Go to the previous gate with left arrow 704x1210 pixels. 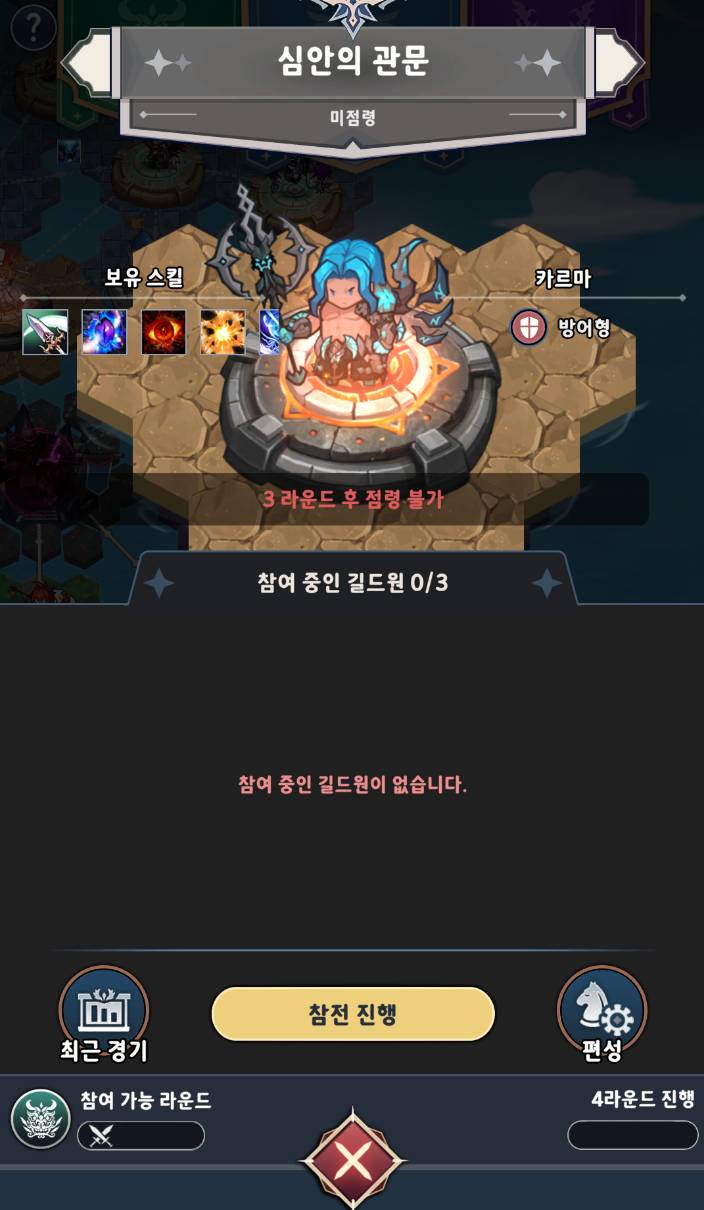[88, 62]
